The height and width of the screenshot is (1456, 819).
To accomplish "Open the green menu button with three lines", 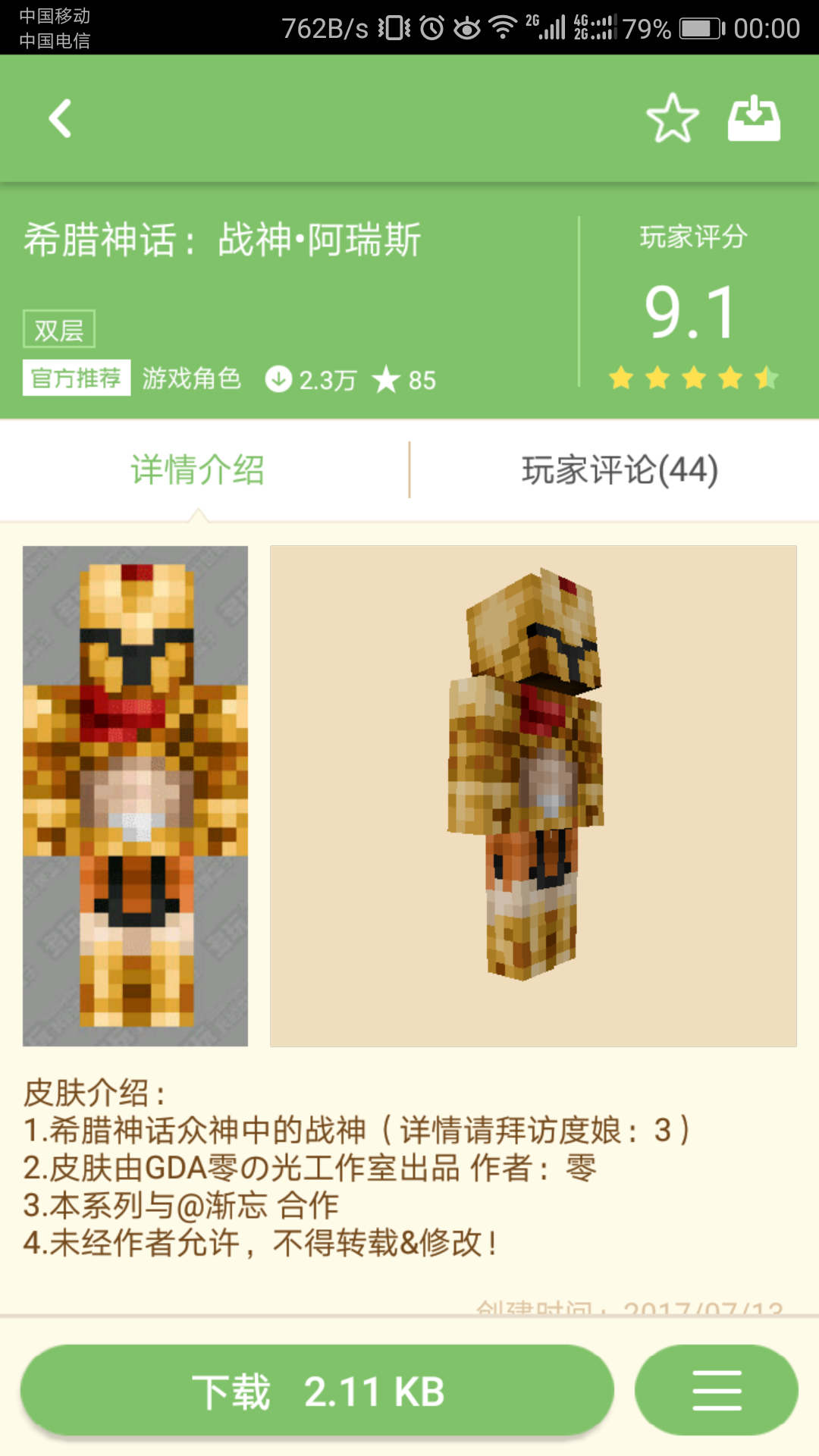I will point(716,1390).
